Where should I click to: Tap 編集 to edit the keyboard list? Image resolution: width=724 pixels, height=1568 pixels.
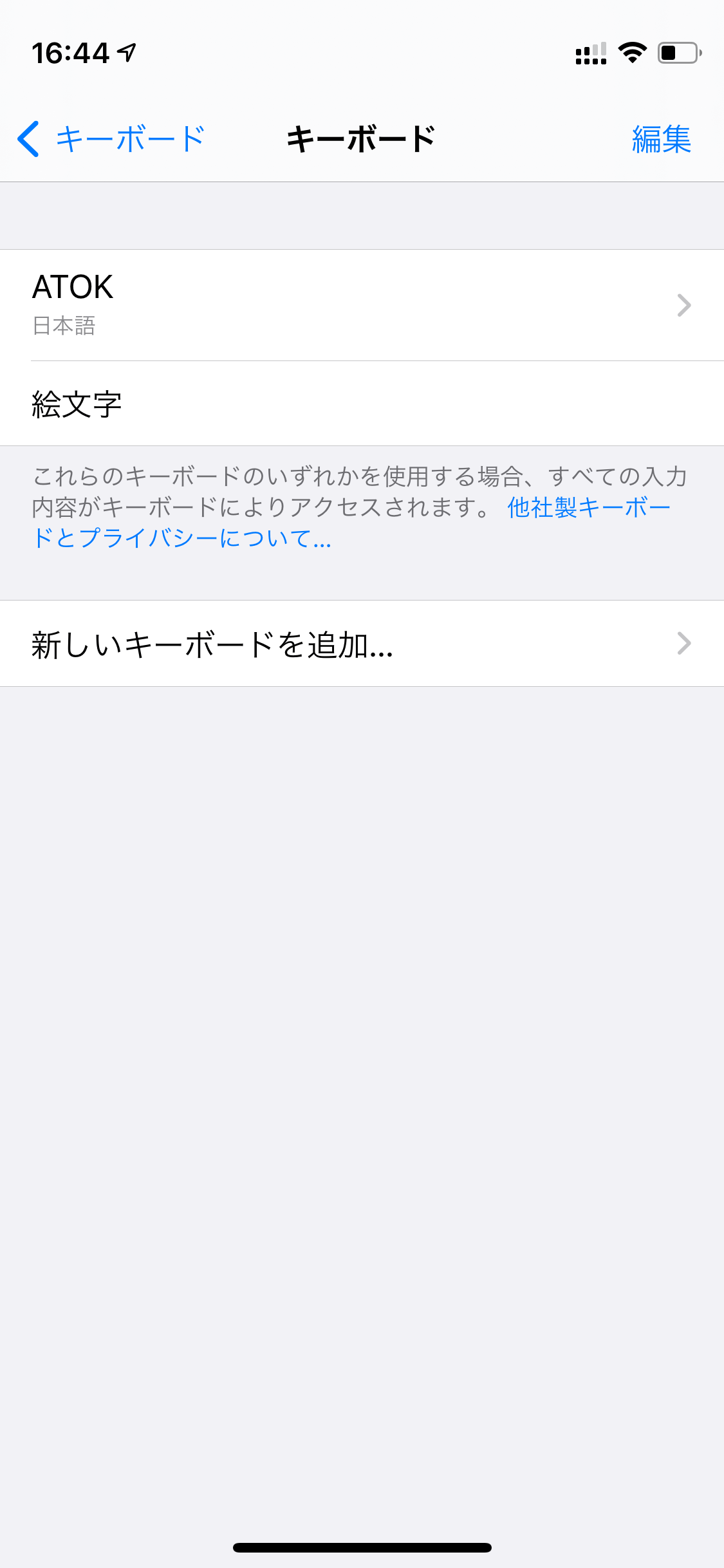point(662,139)
